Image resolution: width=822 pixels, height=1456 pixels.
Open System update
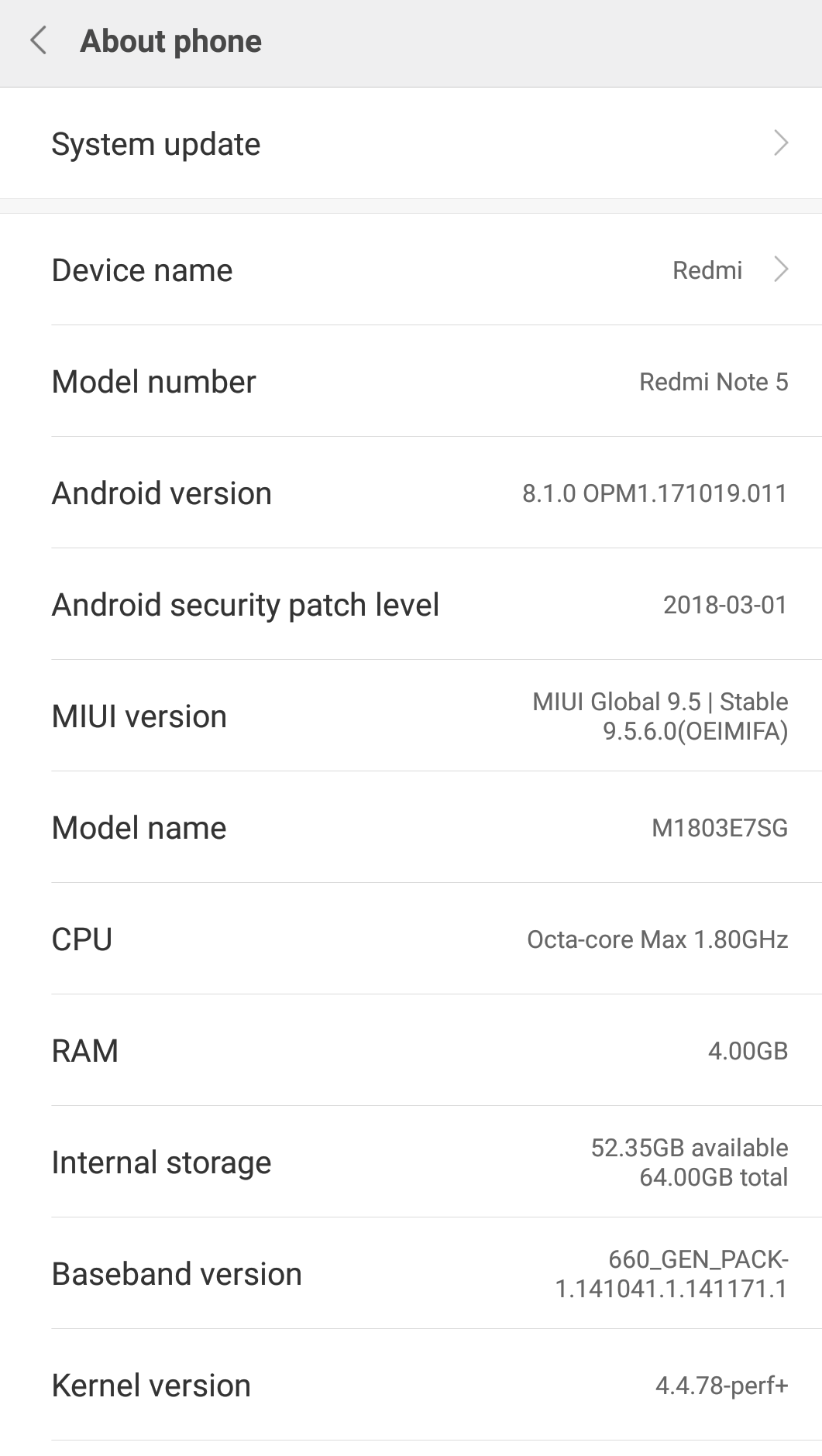pyautogui.click(x=411, y=144)
